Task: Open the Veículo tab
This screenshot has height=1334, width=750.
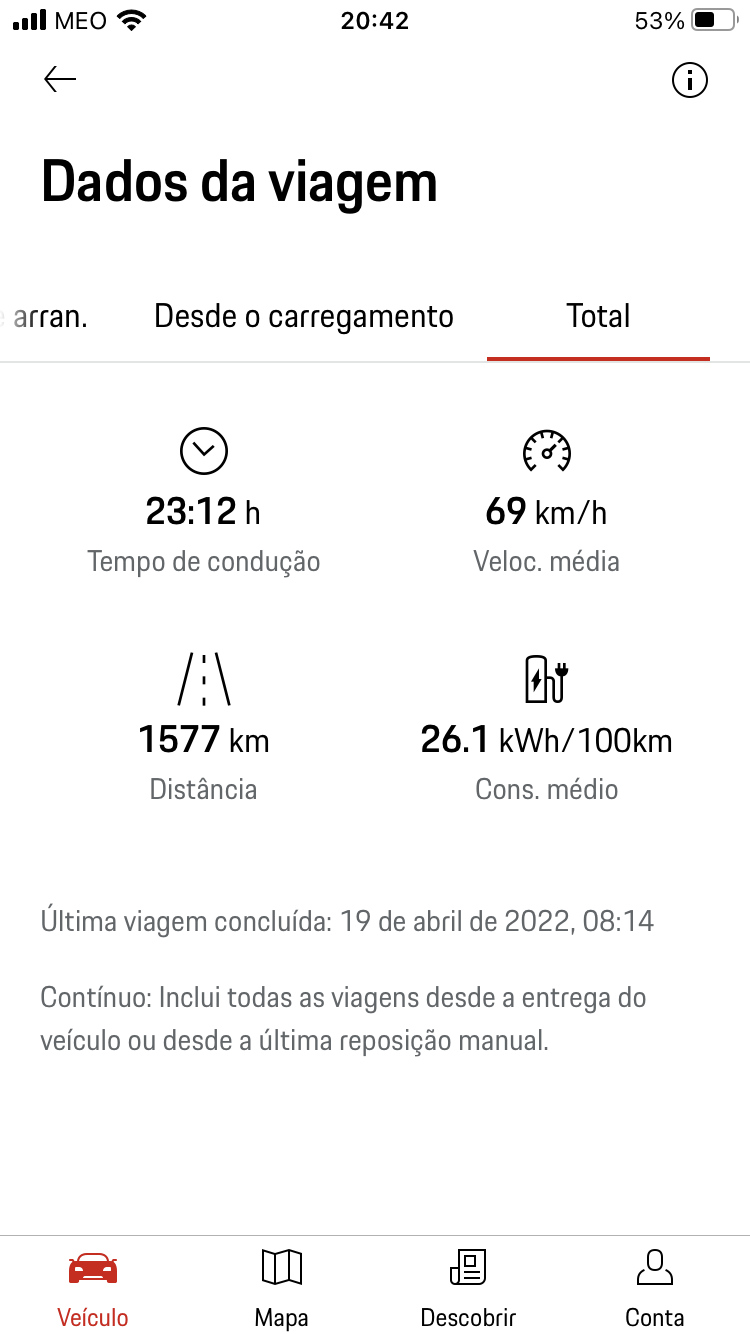Action: point(93,1288)
